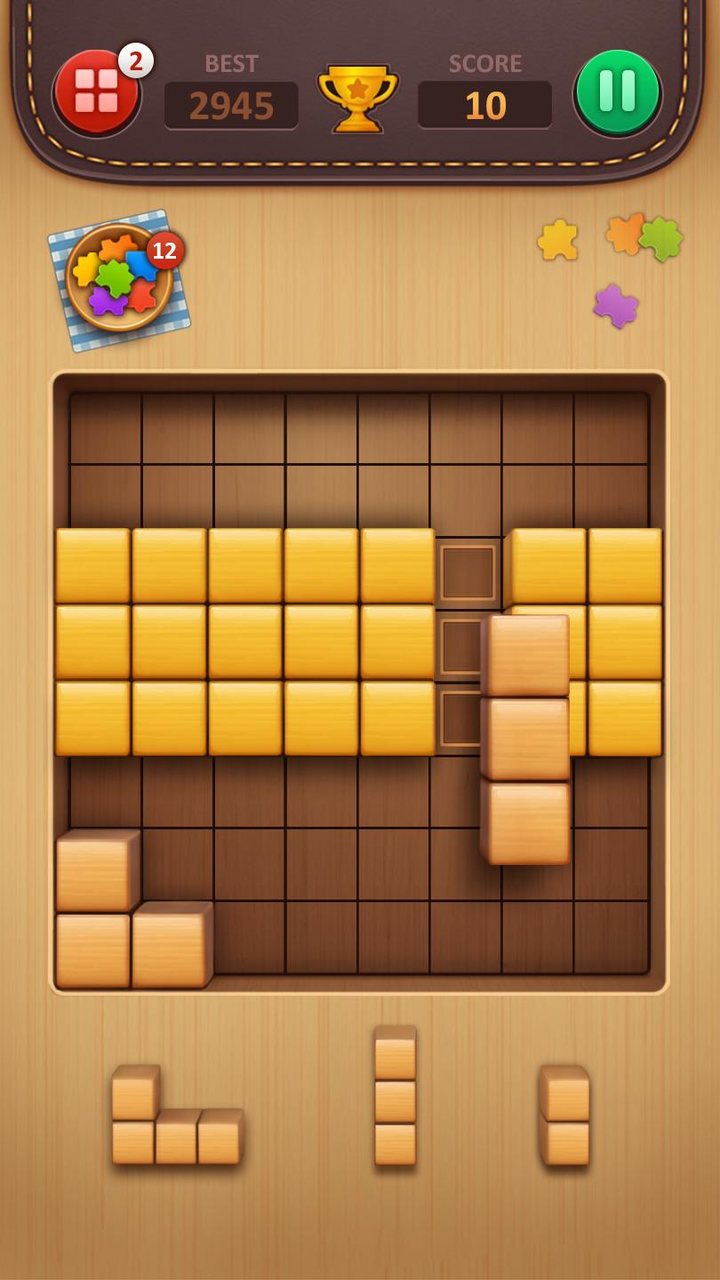Viewport: 720px width, 1280px height.
Task: Tap the red badge showing 12
Action: (x=163, y=248)
